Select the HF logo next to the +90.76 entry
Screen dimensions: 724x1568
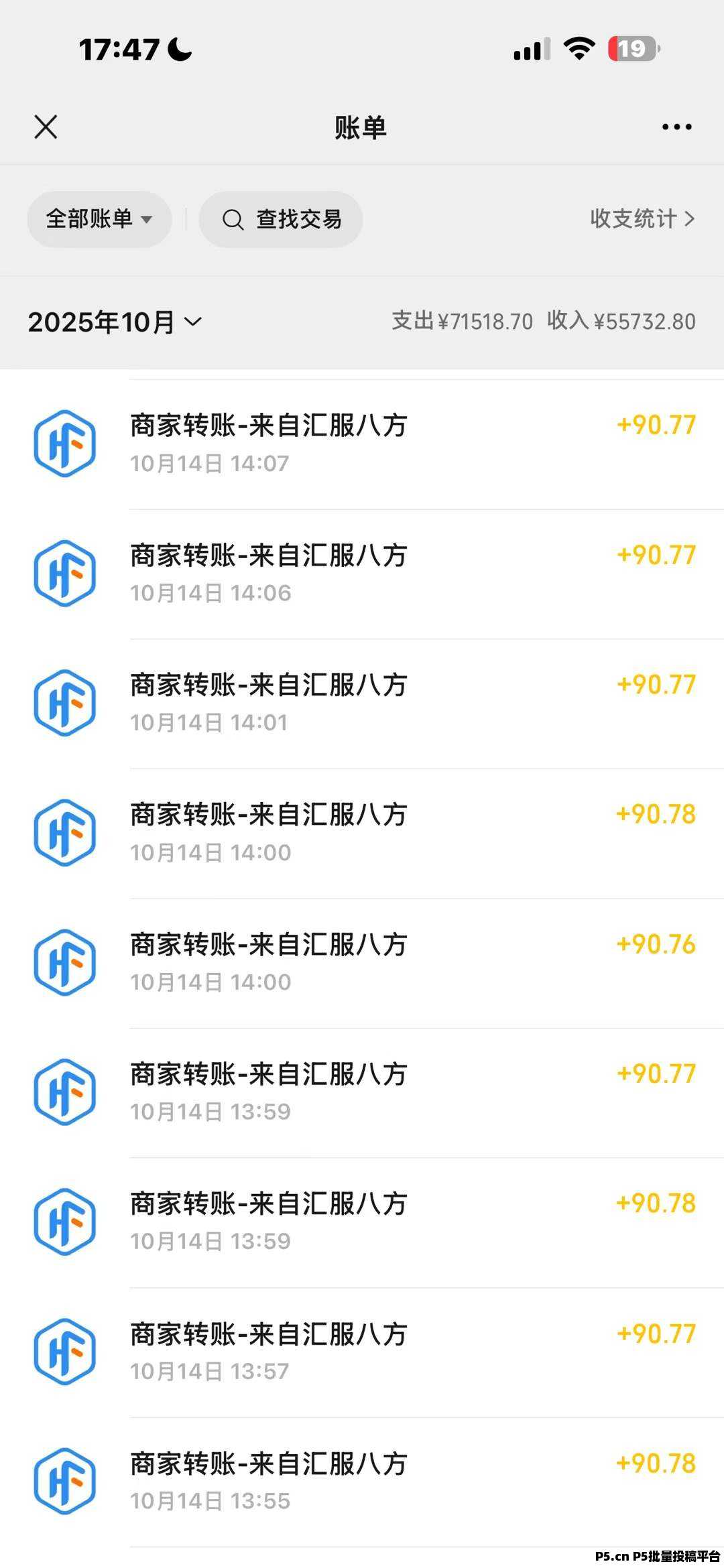(x=64, y=962)
